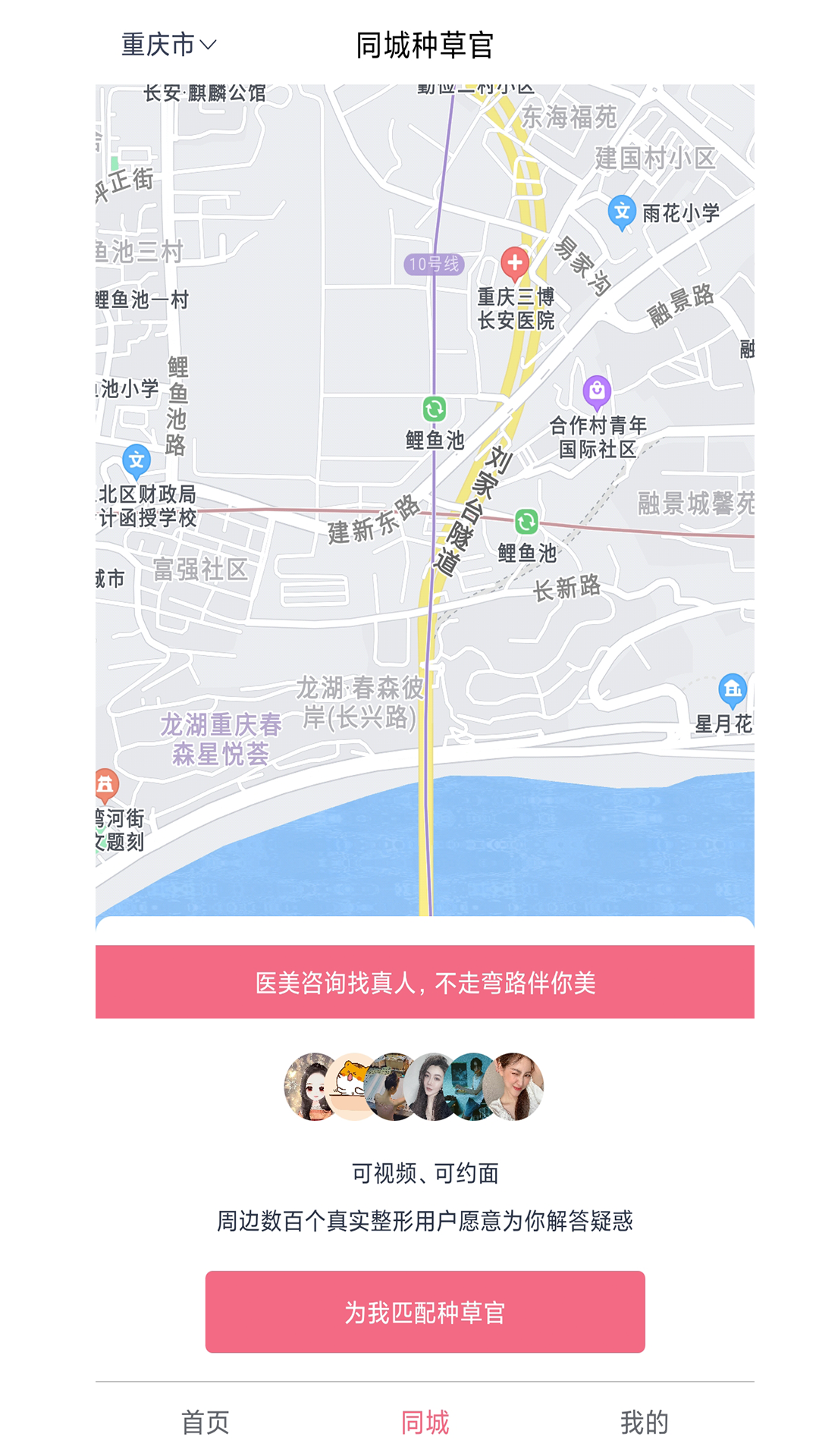Select the 同城 tab

[x=425, y=1422]
